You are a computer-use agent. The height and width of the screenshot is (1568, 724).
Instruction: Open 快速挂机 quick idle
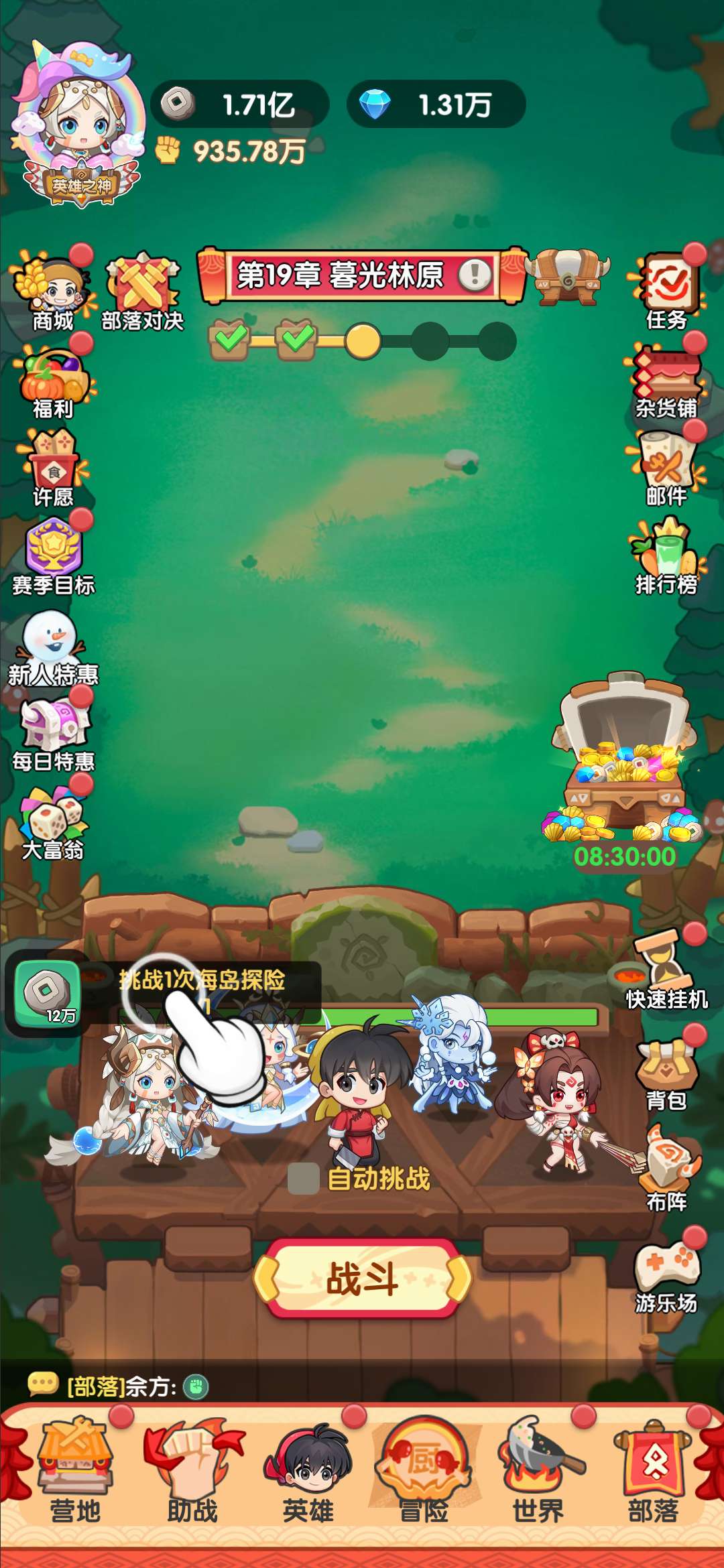(666, 968)
